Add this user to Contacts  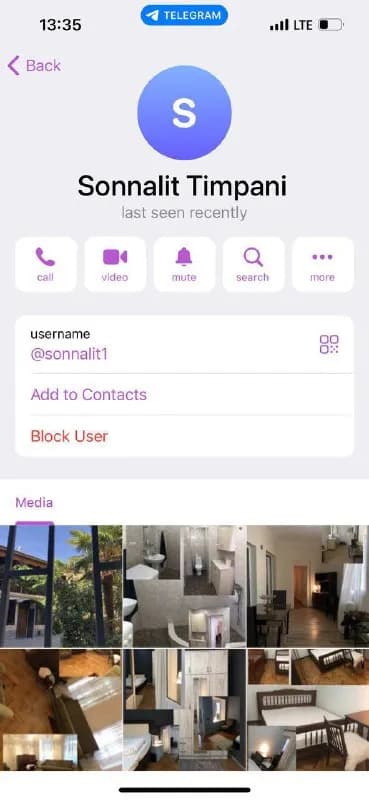(x=184, y=394)
